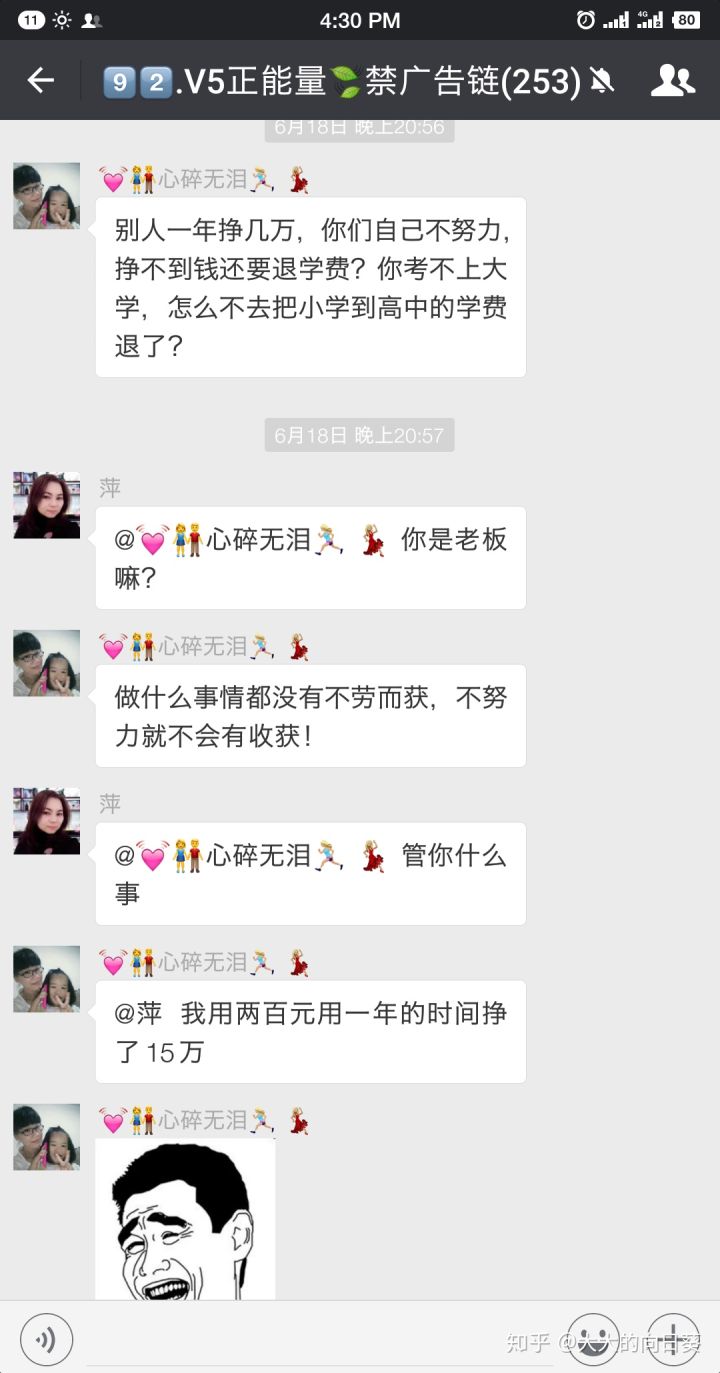Open the plus attachments menu
This screenshot has width=720, height=1373.
(673, 1340)
